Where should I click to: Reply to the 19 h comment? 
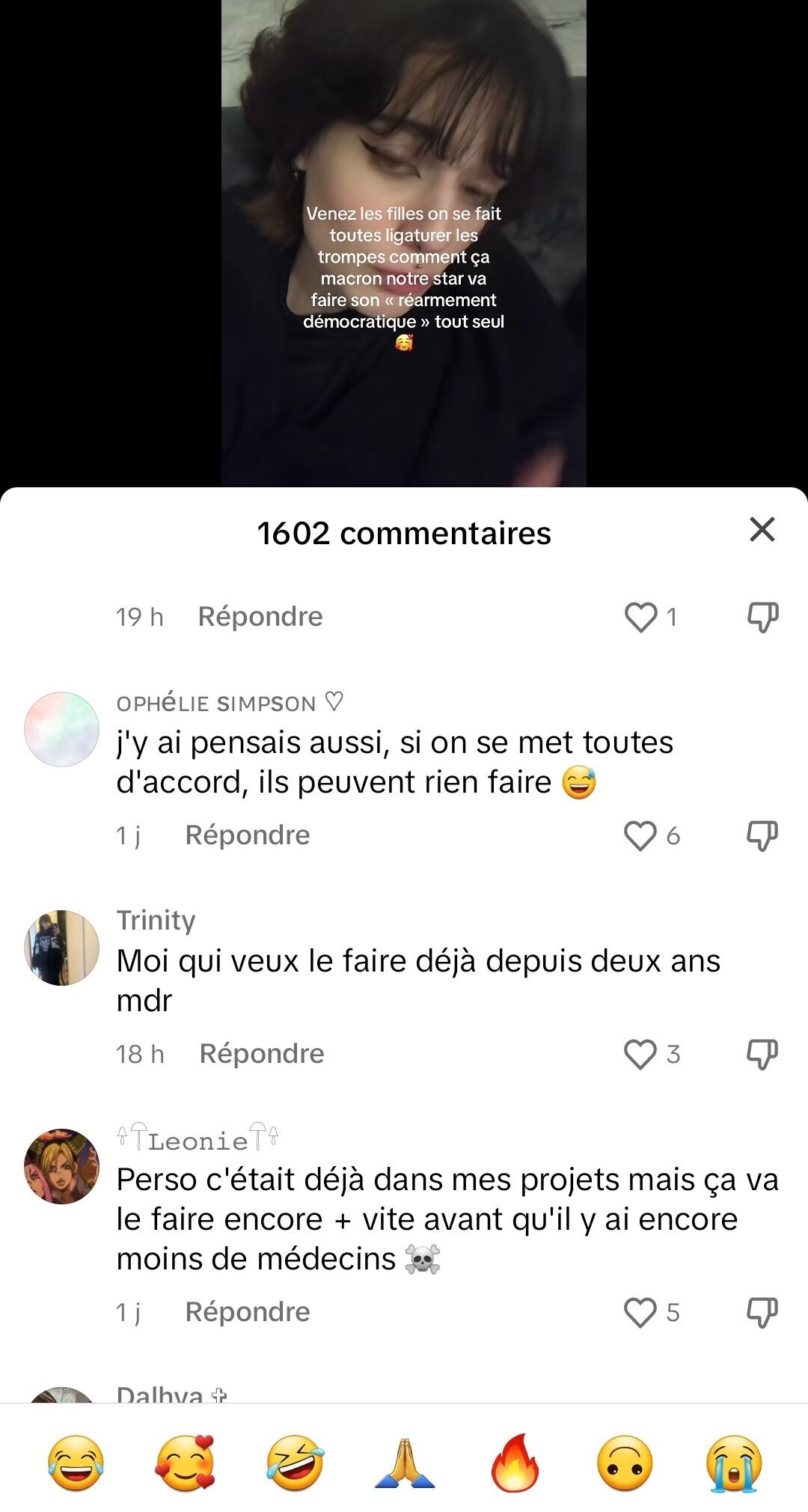tap(260, 616)
